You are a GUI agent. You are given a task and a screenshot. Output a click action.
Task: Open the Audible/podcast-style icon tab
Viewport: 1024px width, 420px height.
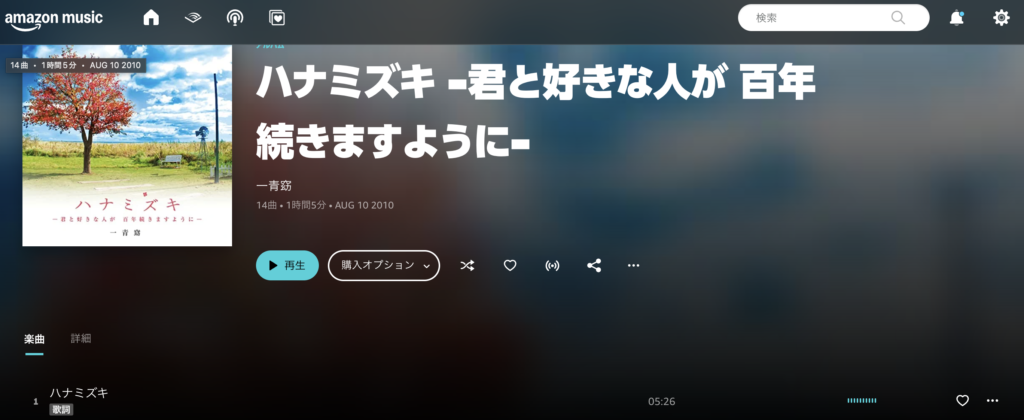tap(193, 18)
